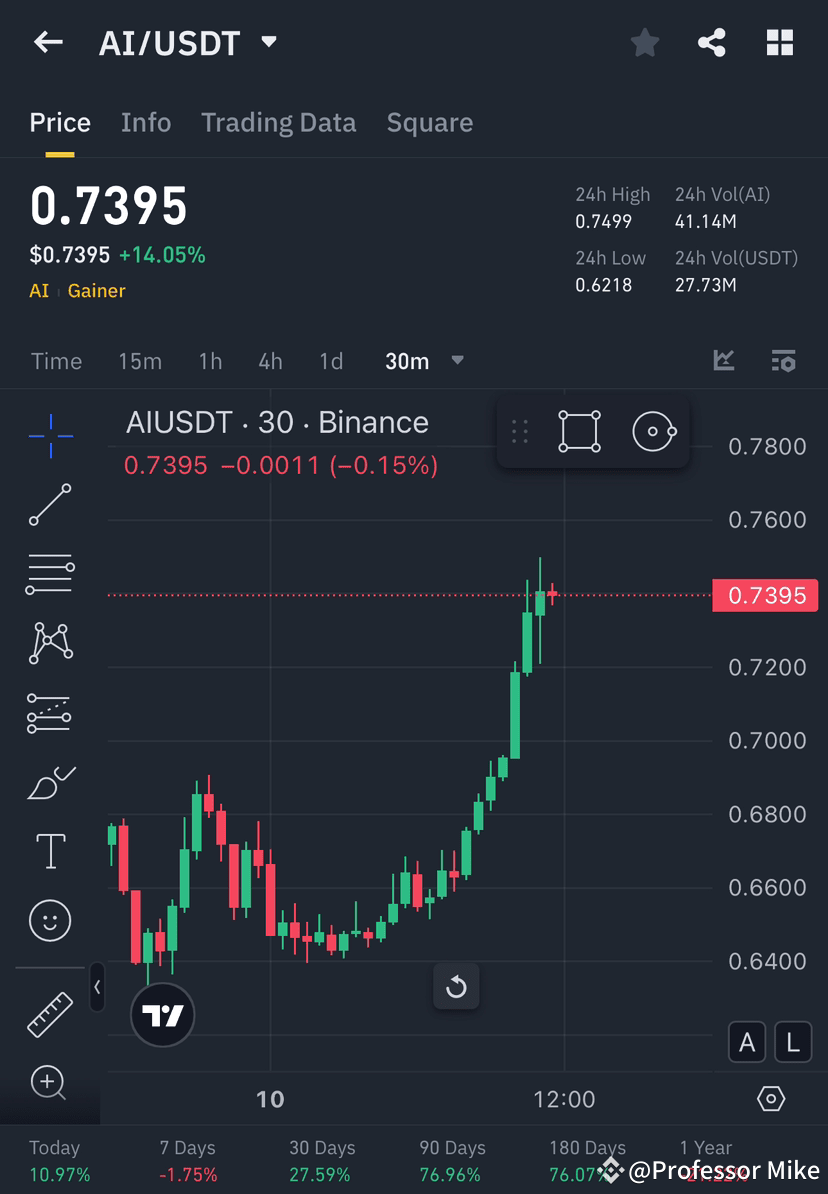Share the AI/USDT chart
The width and height of the screenshot is (828, 1194).
tap(712, 42)
